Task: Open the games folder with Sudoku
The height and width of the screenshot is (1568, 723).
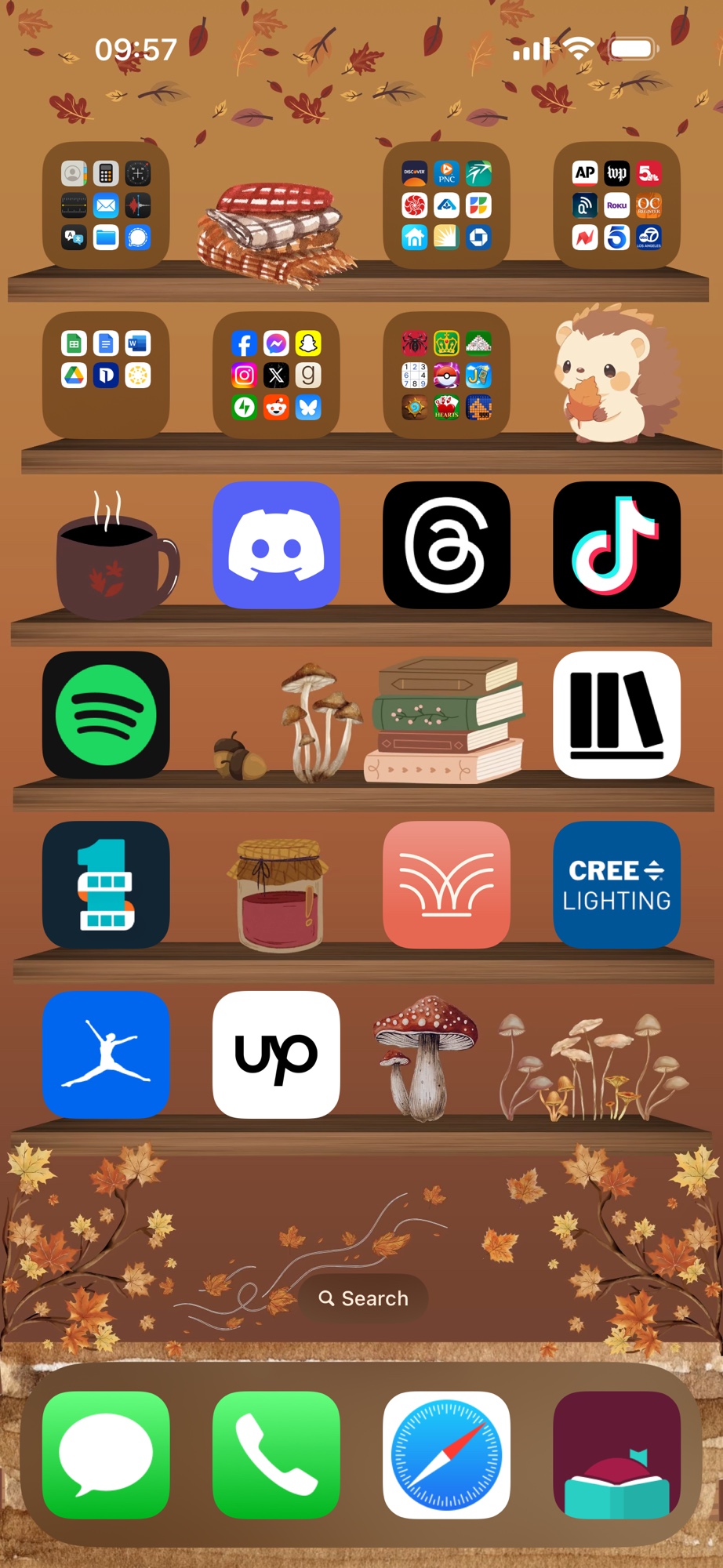Action: coord(446,376)
